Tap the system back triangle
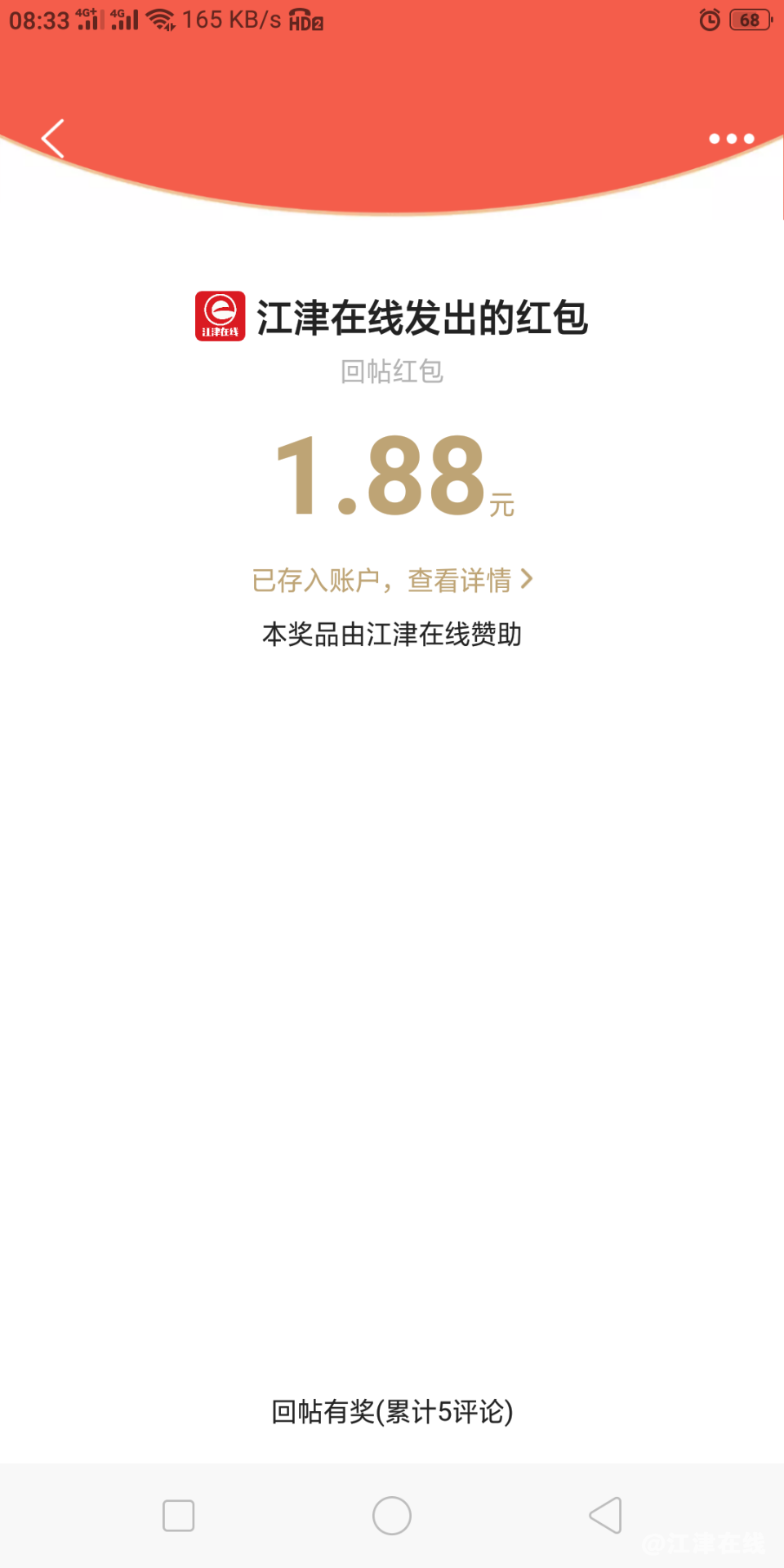784x1568 pixels. coord(606,1516)
